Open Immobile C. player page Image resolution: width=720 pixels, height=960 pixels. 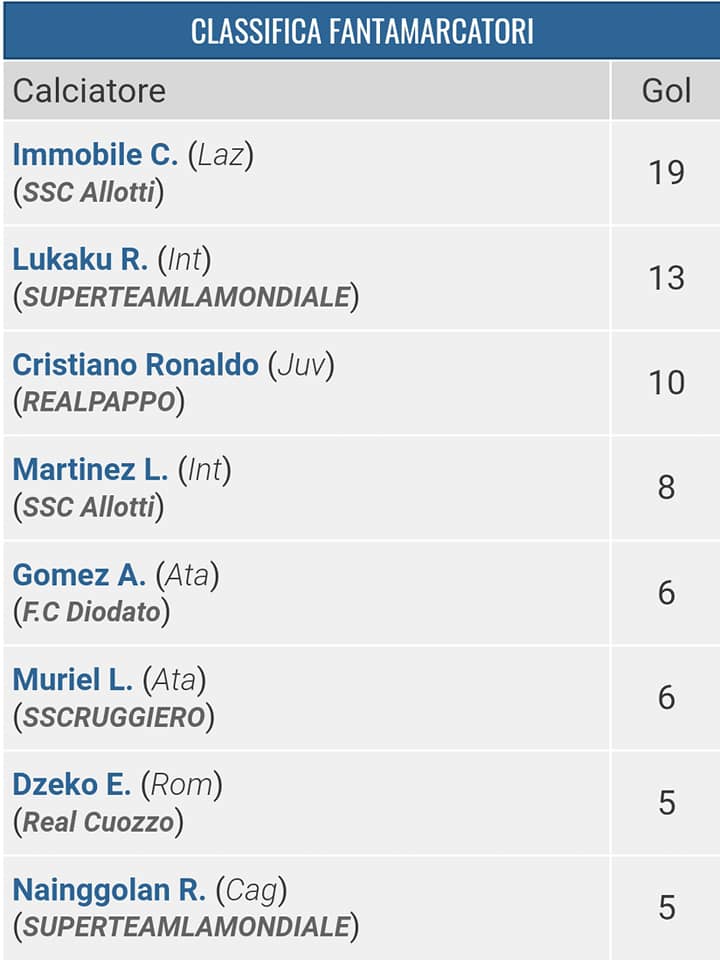95,155
